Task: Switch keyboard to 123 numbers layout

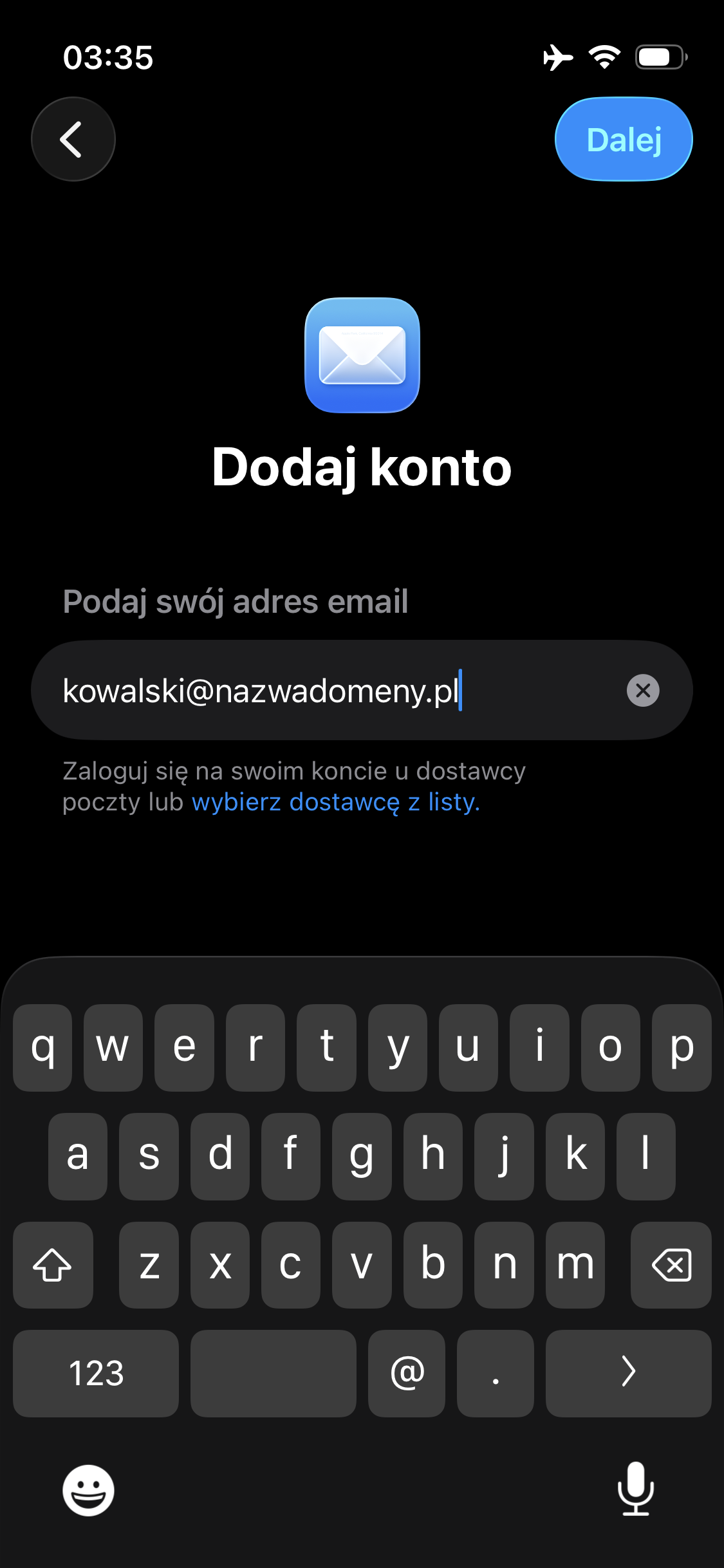Action: [96, 1373]
